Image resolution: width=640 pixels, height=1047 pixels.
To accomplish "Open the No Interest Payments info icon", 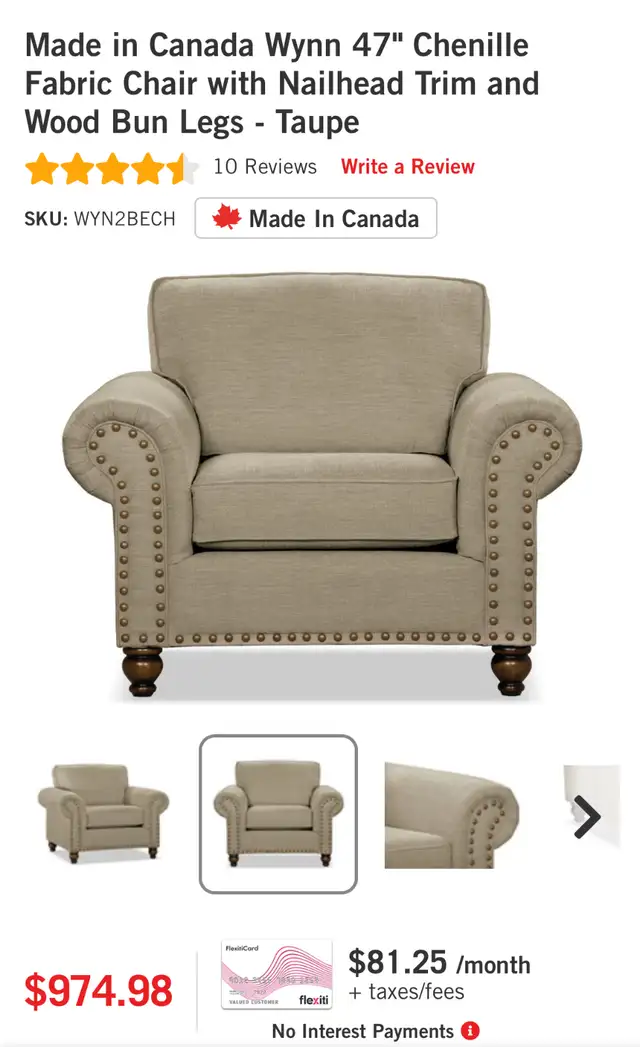I will click(470, 1030).
